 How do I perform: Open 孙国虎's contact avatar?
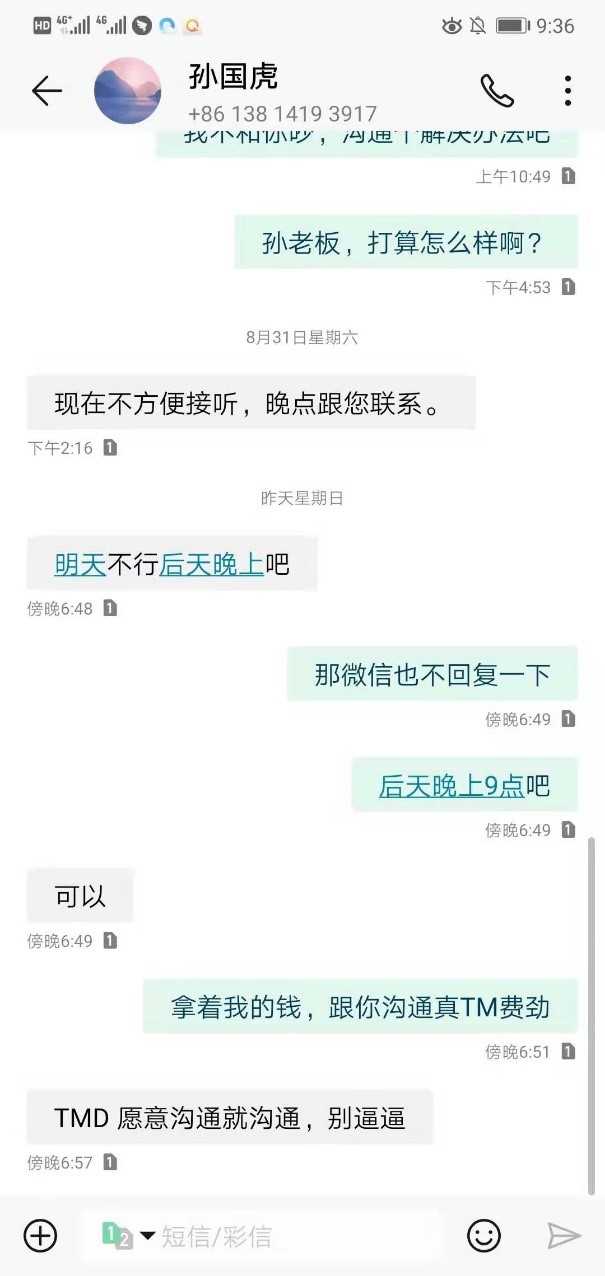[x=127, y=91]
